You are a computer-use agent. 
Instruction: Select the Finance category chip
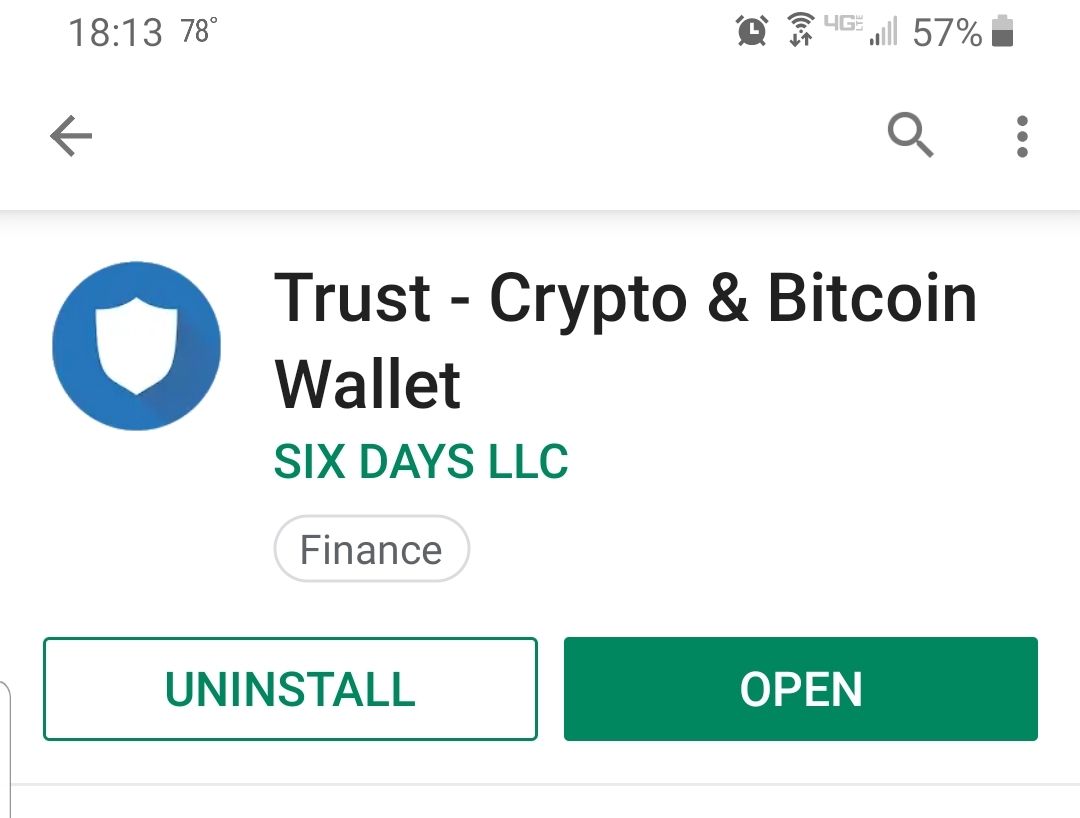pyautogui.click(x=371, y=549)
